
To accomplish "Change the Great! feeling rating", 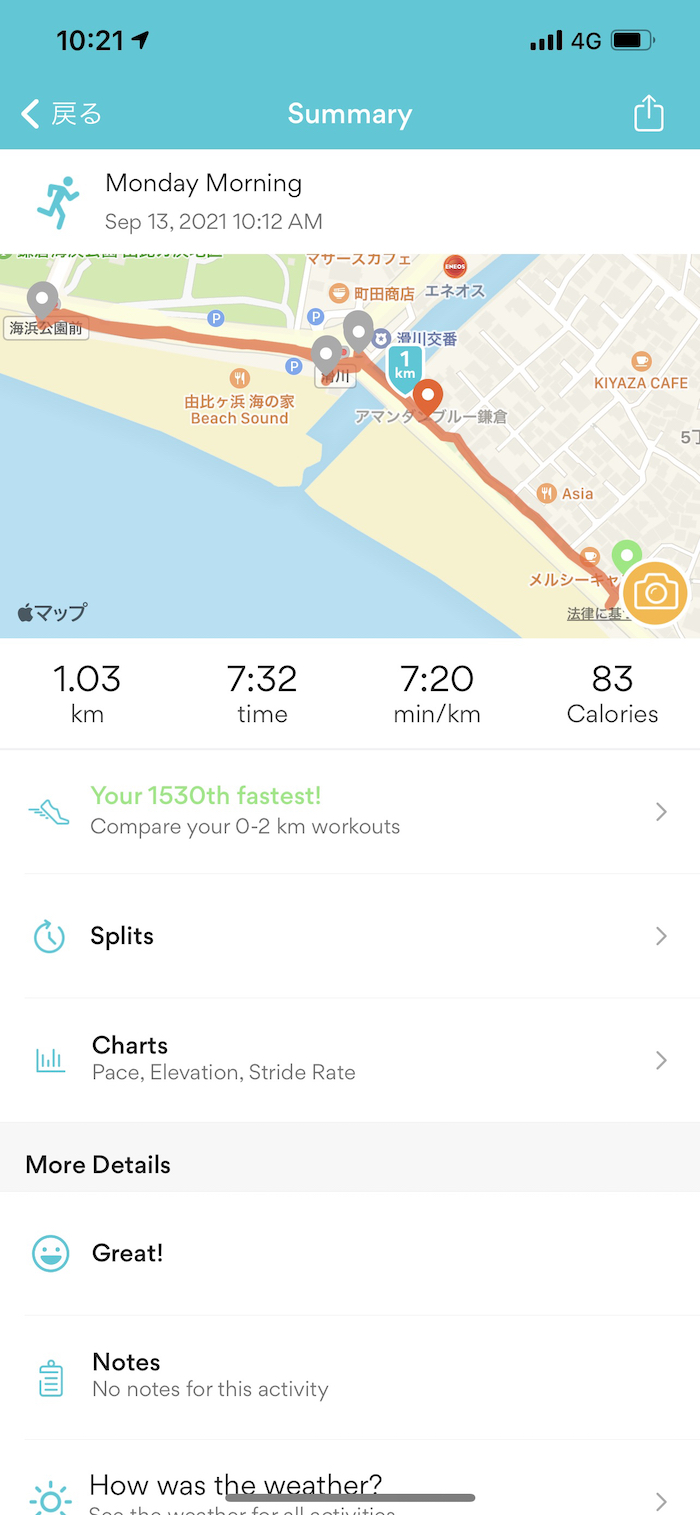I will click(350, 1253).
